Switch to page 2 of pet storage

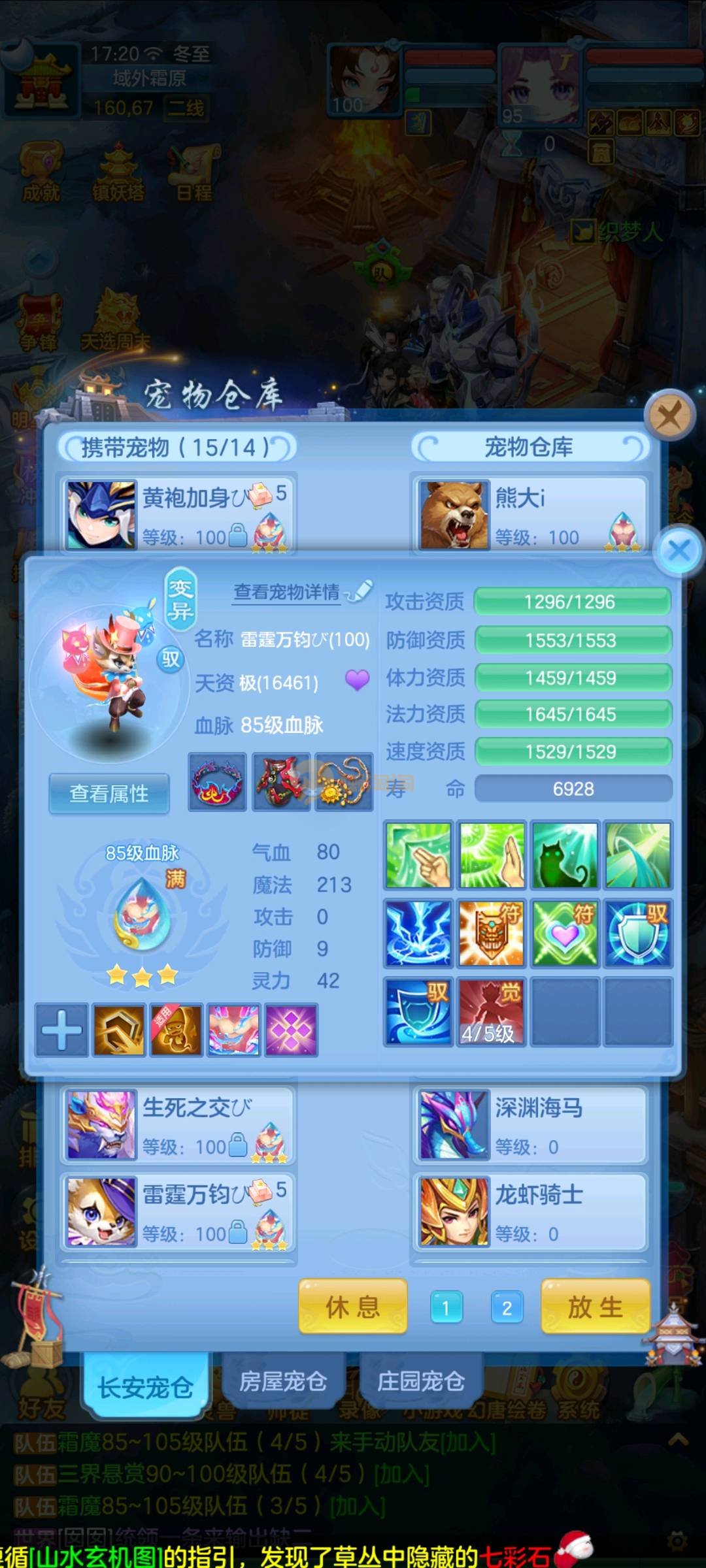click(x=507, y=1308)
